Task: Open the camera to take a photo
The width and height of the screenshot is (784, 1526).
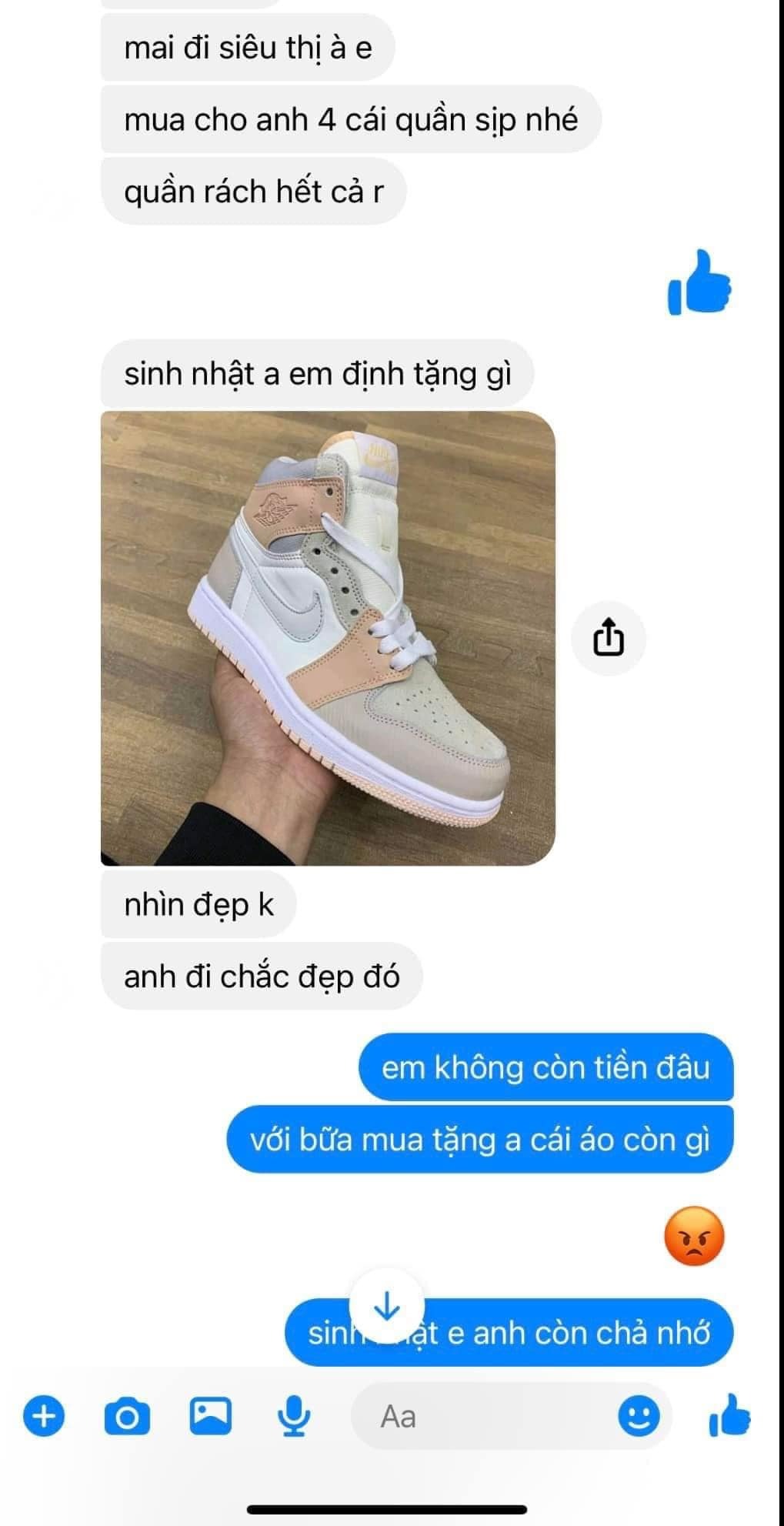Action: (x=127, y=1416)
